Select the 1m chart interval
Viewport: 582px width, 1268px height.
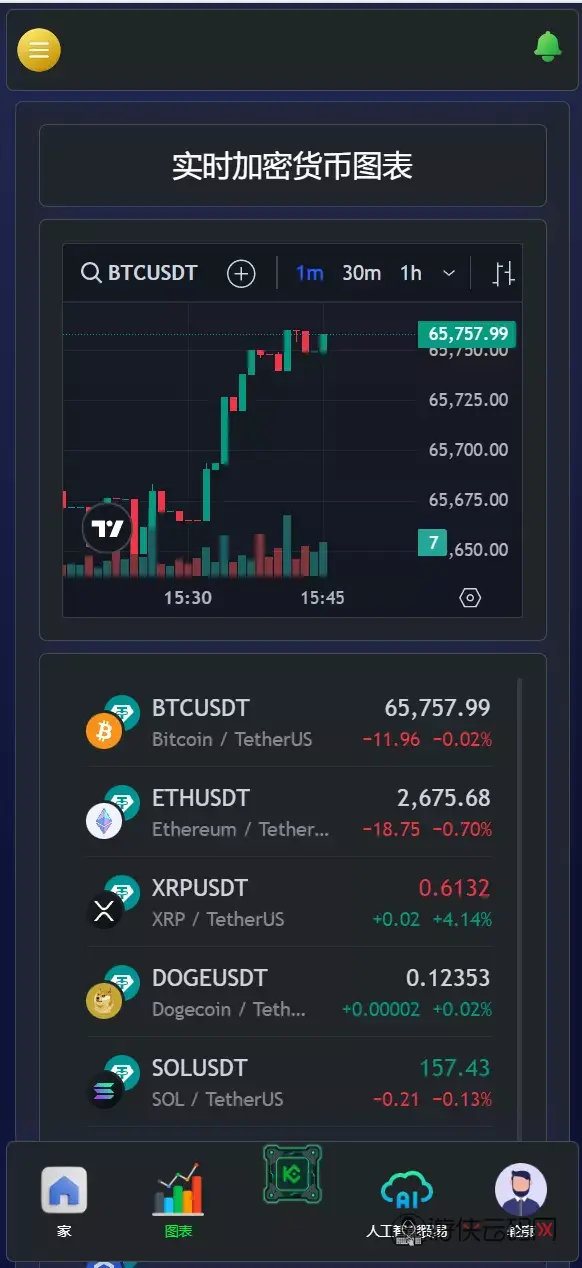310,273
